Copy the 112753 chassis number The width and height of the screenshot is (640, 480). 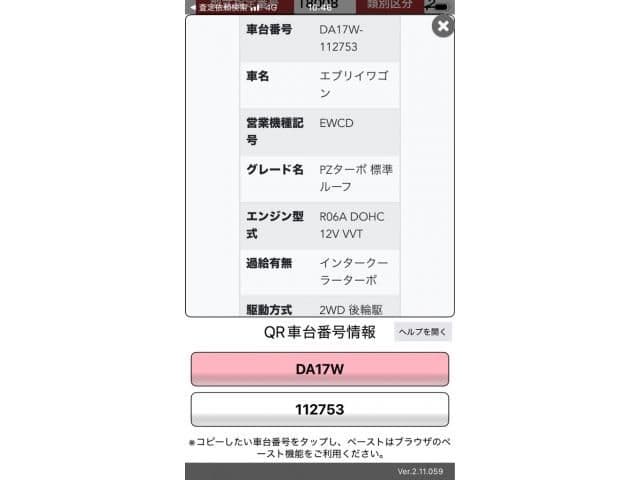(320, 409)
